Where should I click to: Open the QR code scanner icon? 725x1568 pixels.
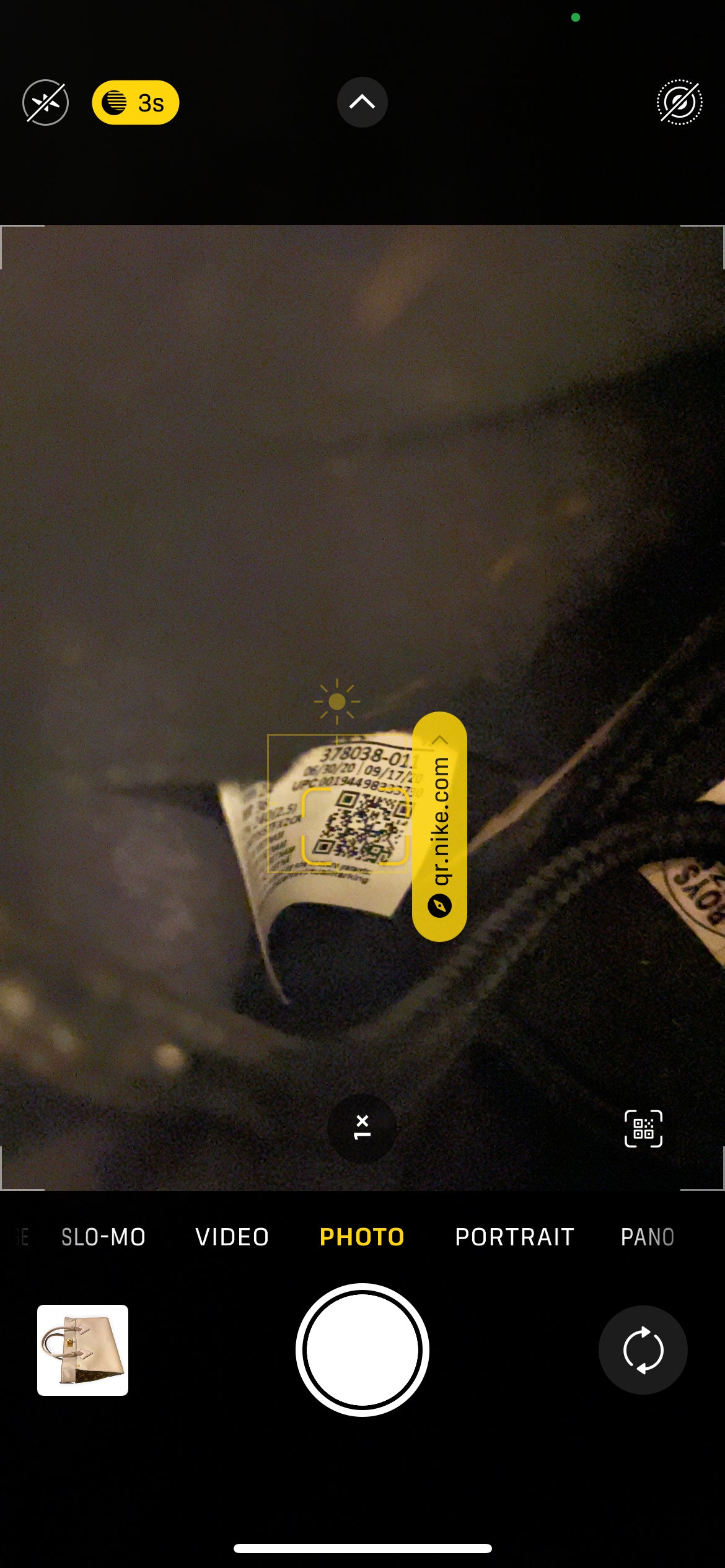click(x=643, y=1128)
